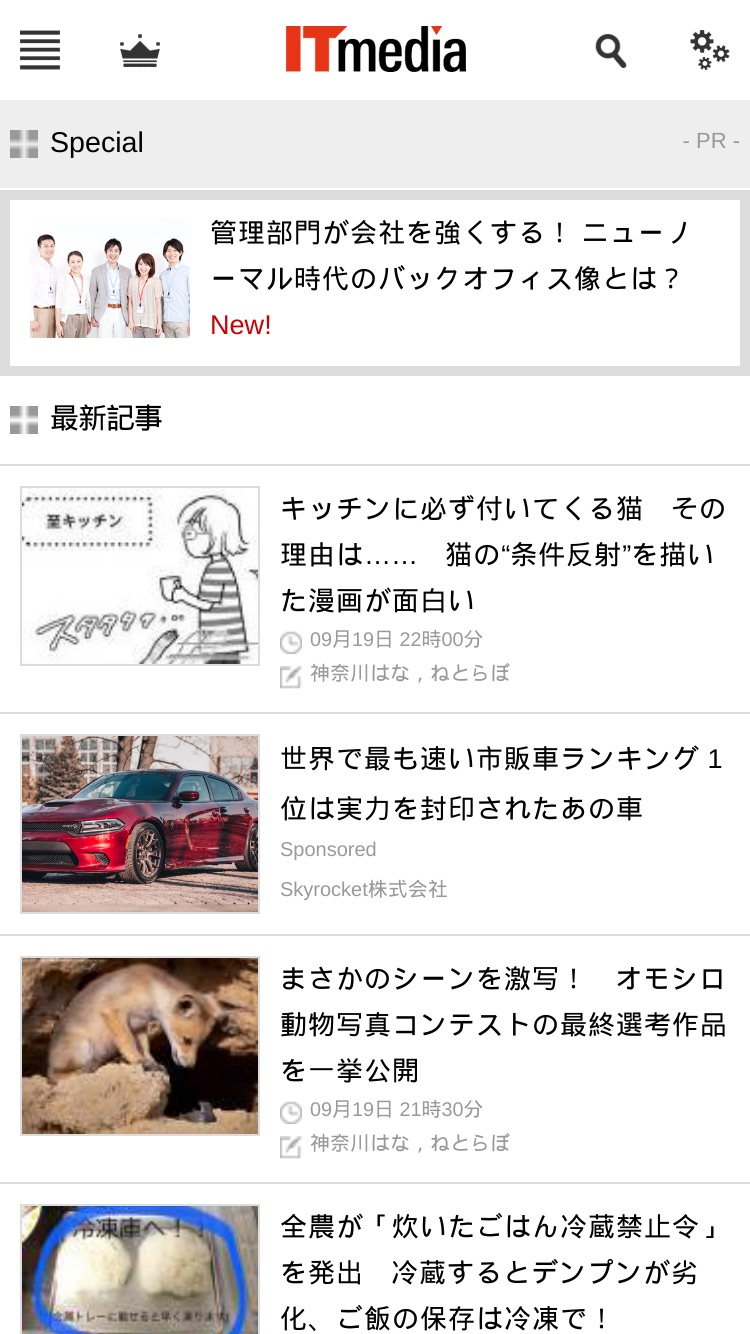Open the sponsored 世界で最も速い市販車ランキング article
Screen dimensions: 750x1334
coord(375,825)
